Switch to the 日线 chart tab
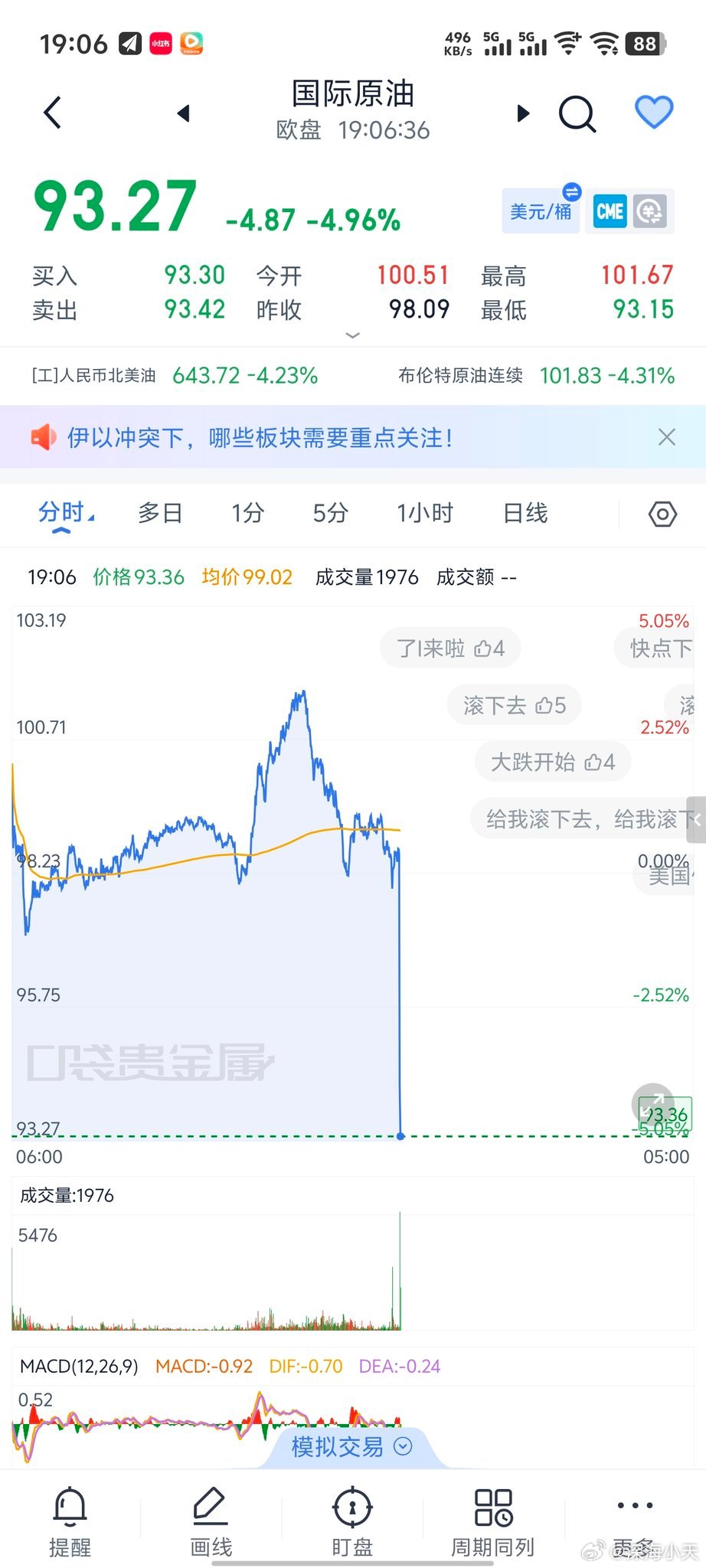This screenshot has width=706, height=1568. click(524, 514)
